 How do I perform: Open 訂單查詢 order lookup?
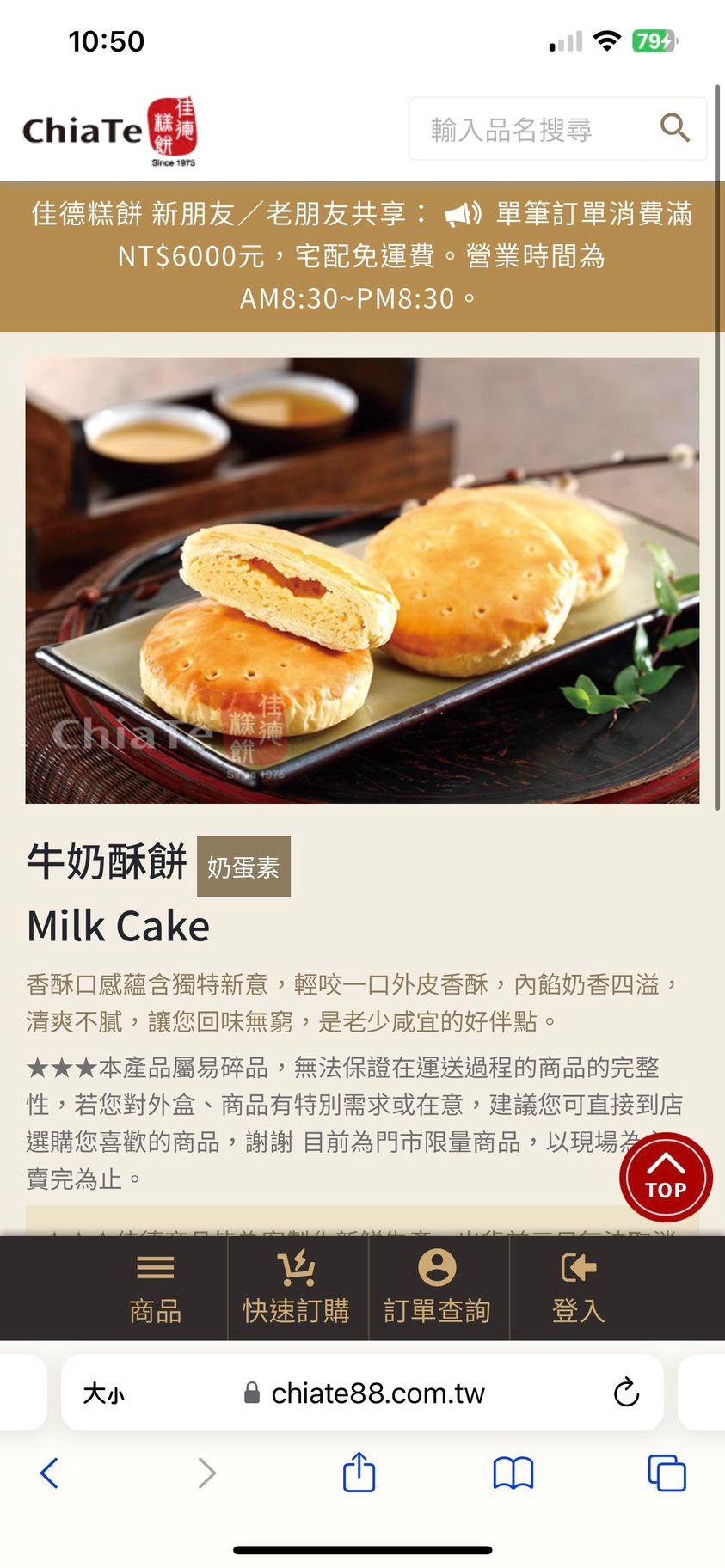coord(438,1288)
